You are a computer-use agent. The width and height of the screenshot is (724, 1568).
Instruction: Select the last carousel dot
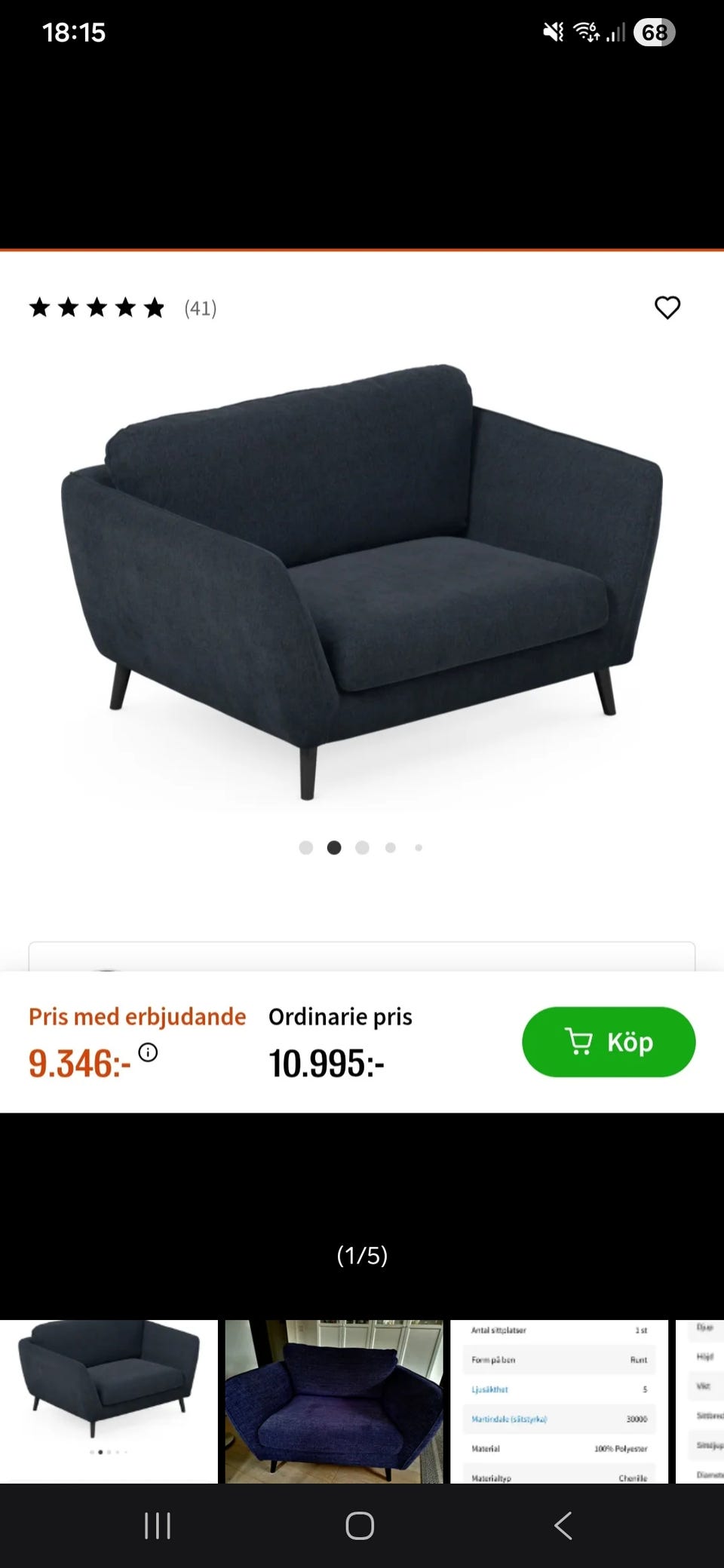(x=418, y=847)
